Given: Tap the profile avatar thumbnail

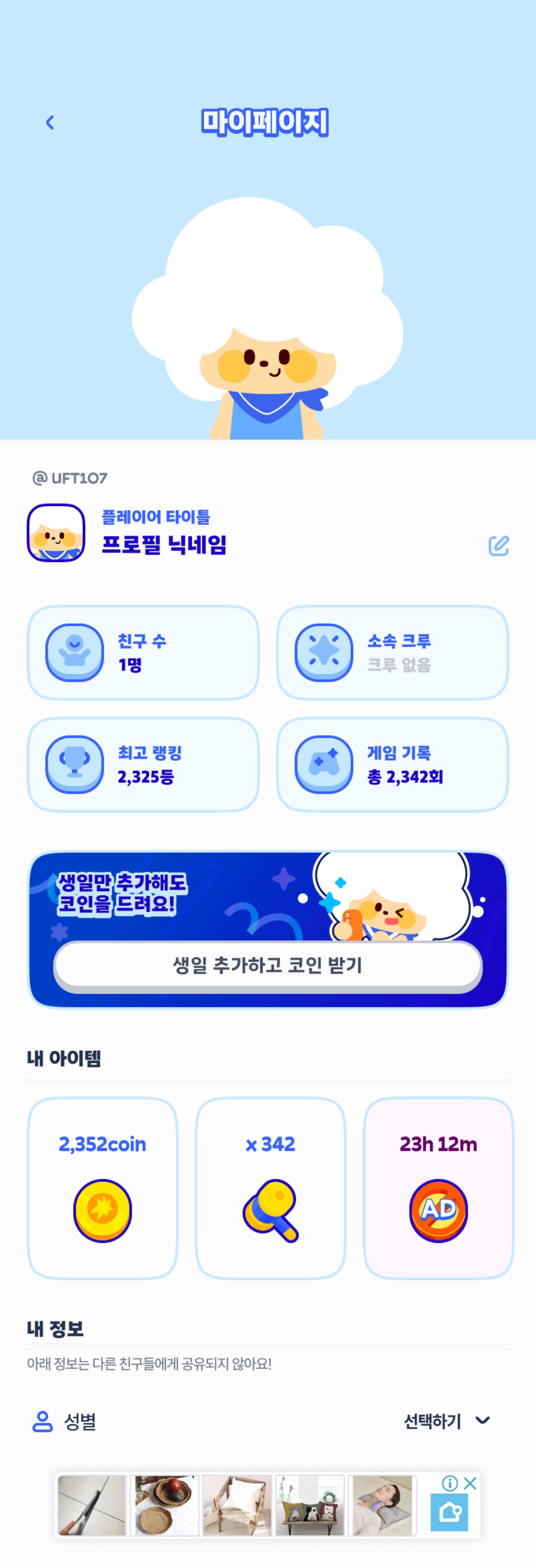Looking at the screenshot, I should click(x=56, y=532).
